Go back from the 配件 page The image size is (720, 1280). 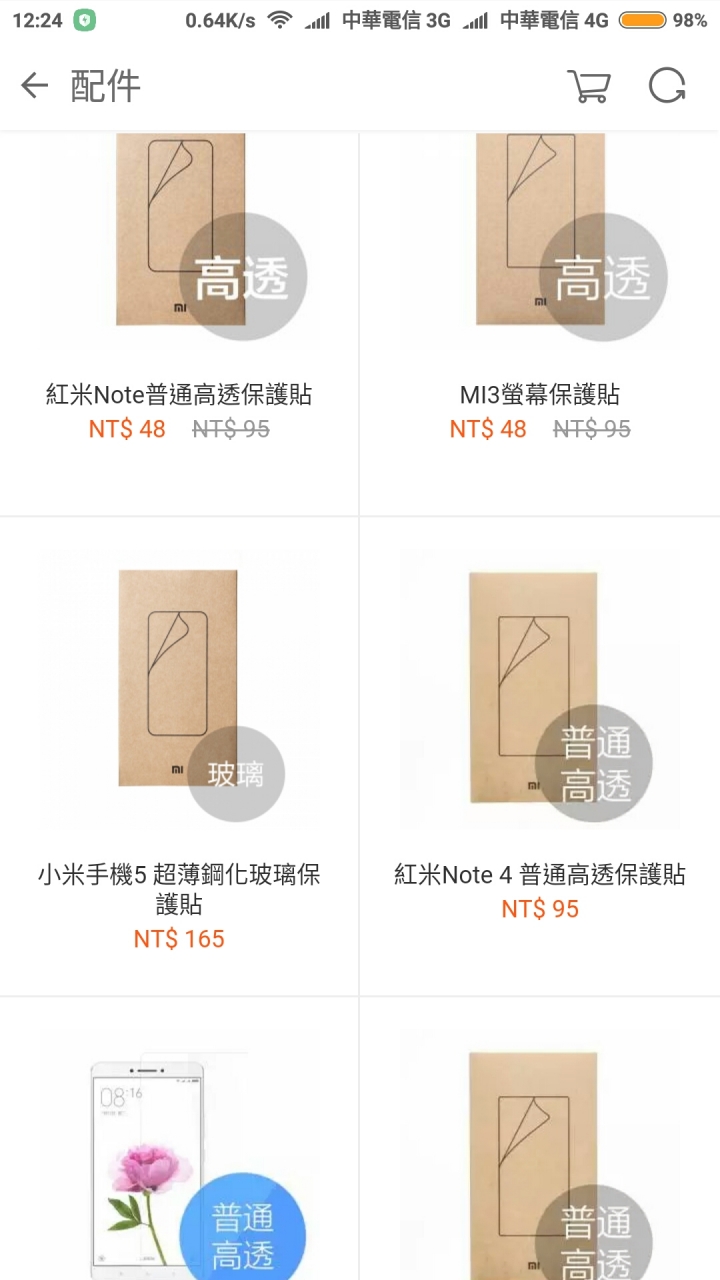pyautogui.click(x=35, y=86)
